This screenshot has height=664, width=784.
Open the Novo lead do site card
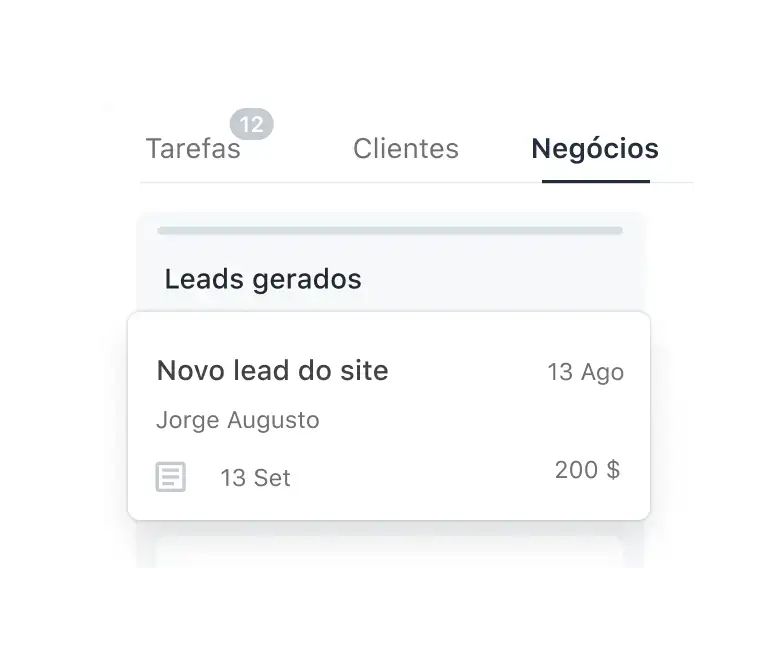click(388, 415)
